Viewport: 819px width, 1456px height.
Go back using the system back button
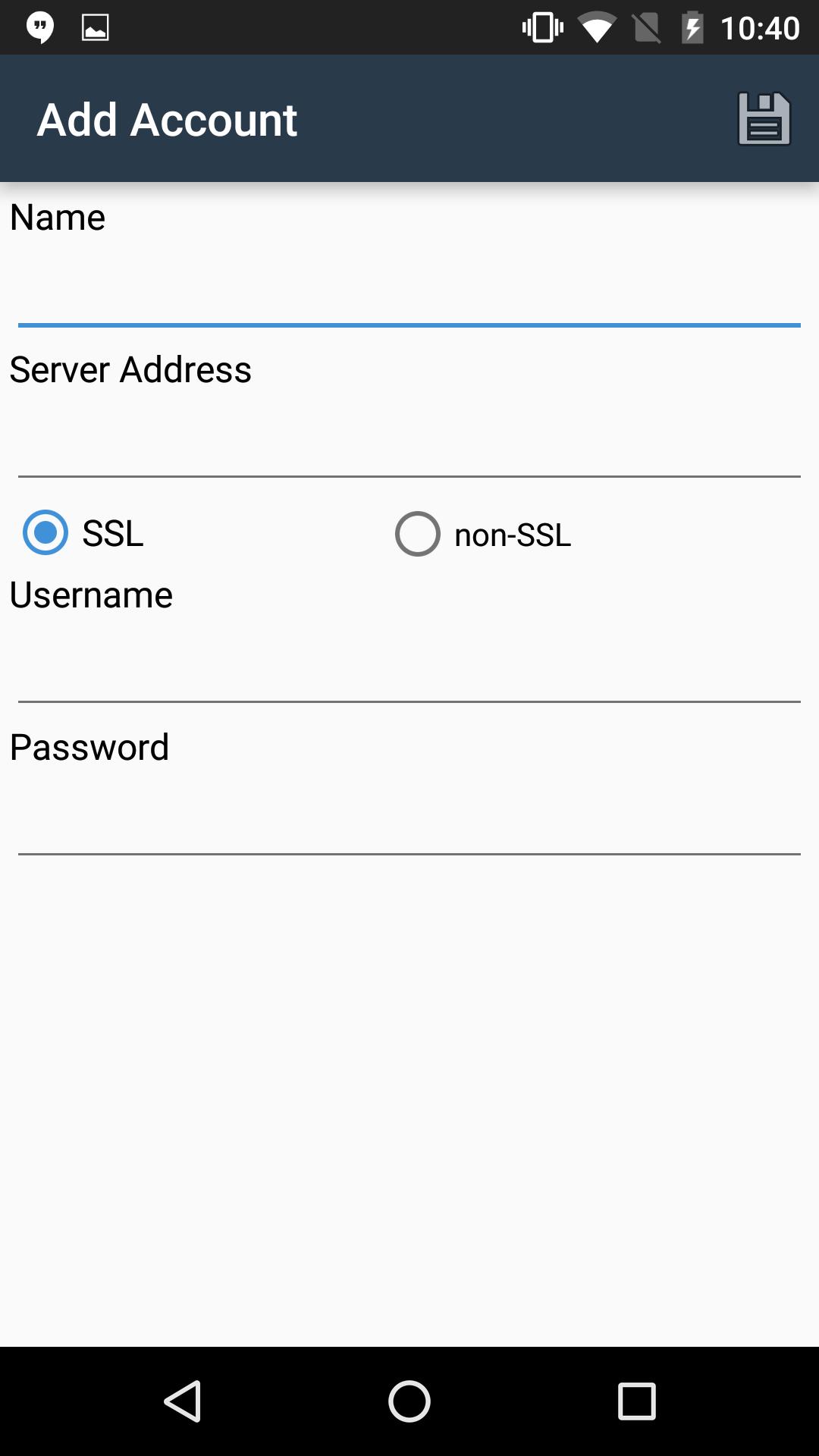click(183, 1401)
